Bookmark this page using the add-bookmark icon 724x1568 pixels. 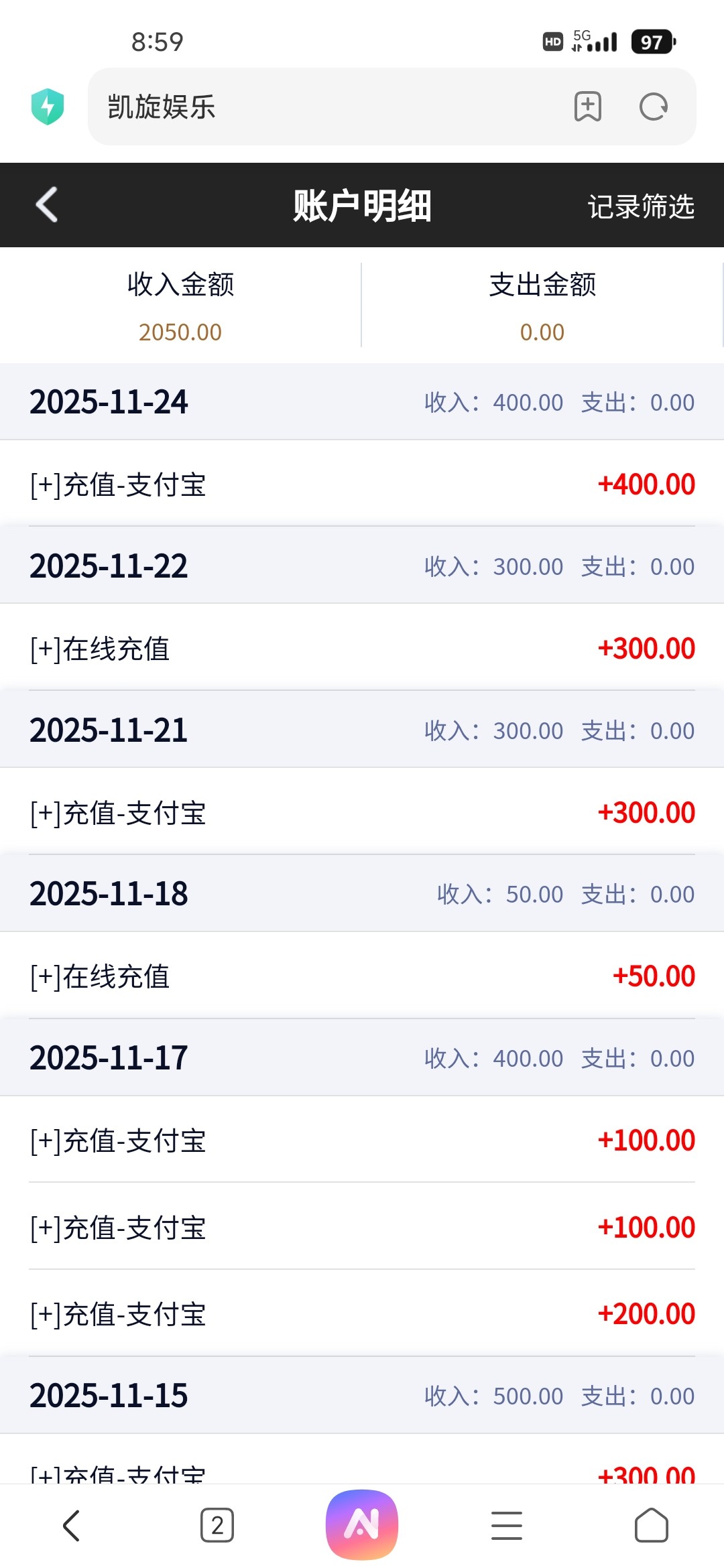pos(587,107)
